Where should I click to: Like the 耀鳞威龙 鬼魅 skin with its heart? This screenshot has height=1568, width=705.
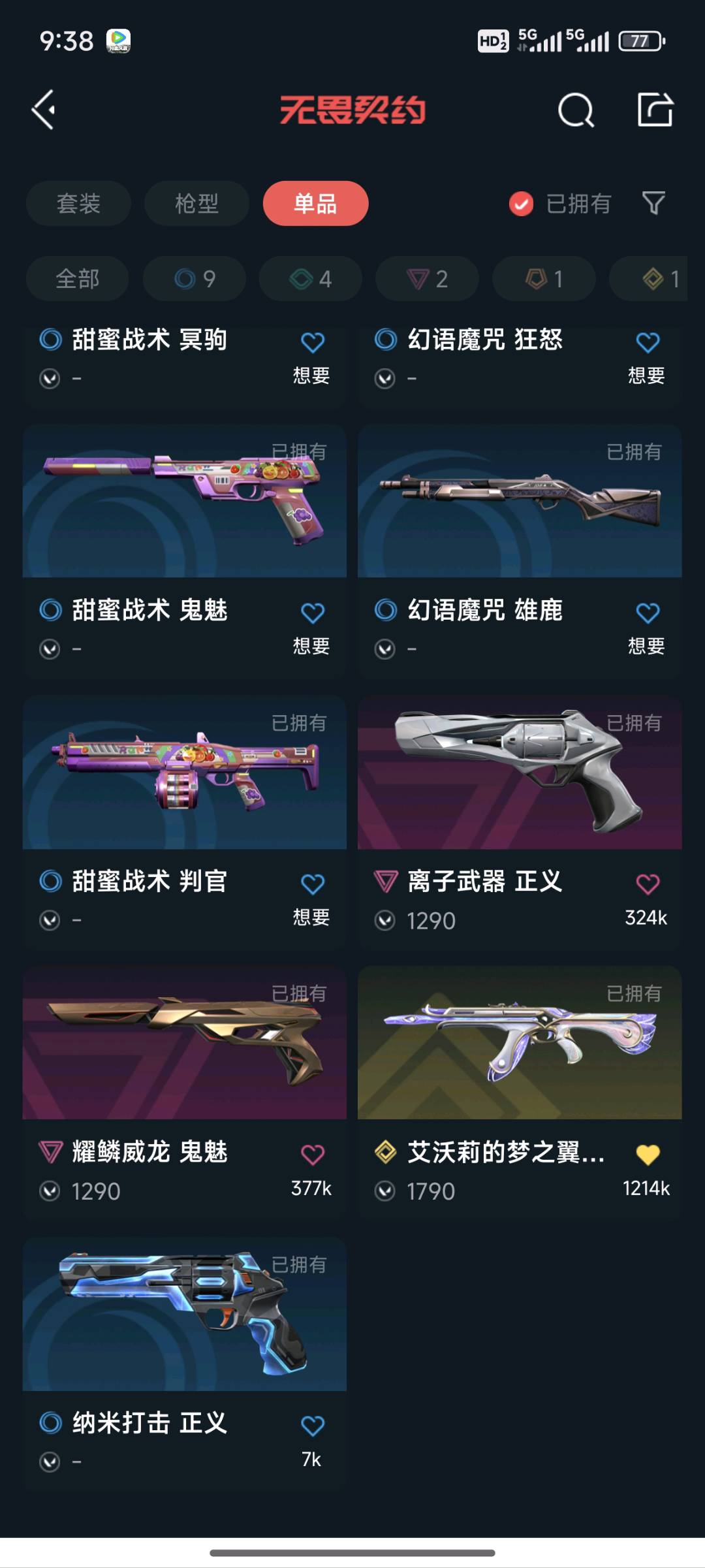click(313, 1155)
